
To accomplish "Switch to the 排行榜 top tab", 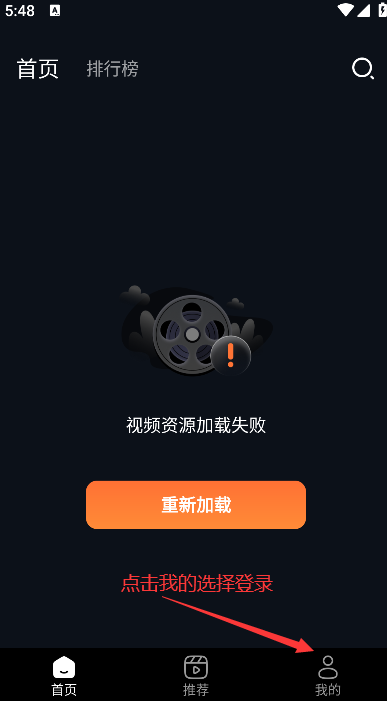I will pyautogui.click(x=112, y=69).
